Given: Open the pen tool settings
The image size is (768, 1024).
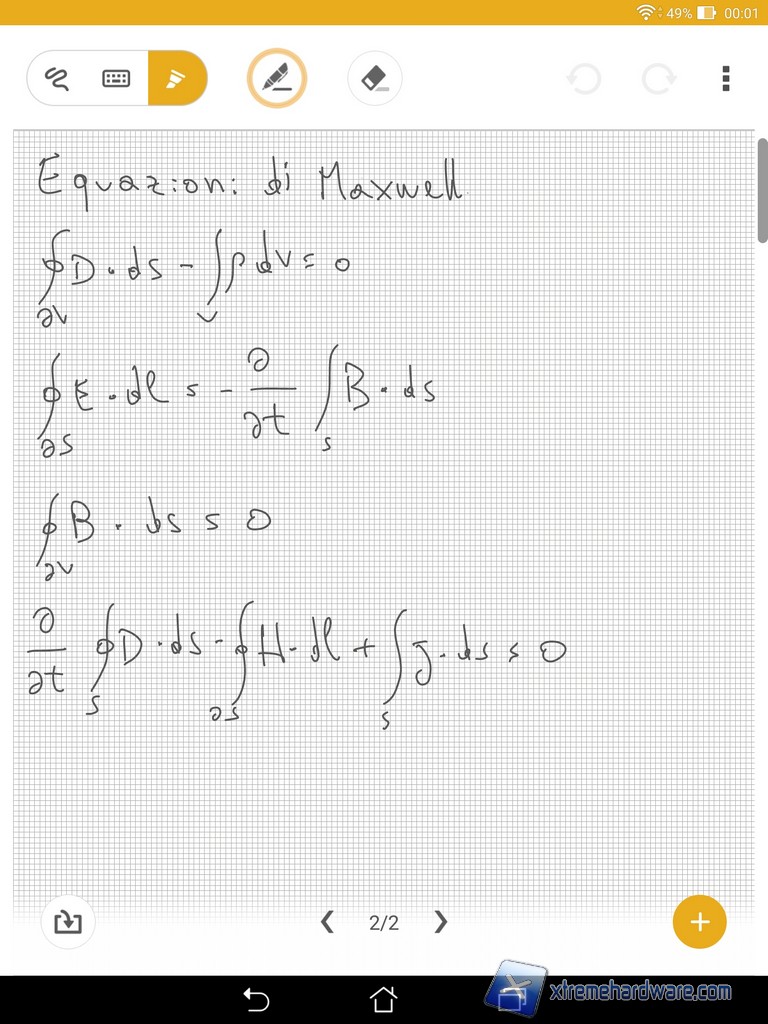Looking at the screenshot, I should point(276,78).
